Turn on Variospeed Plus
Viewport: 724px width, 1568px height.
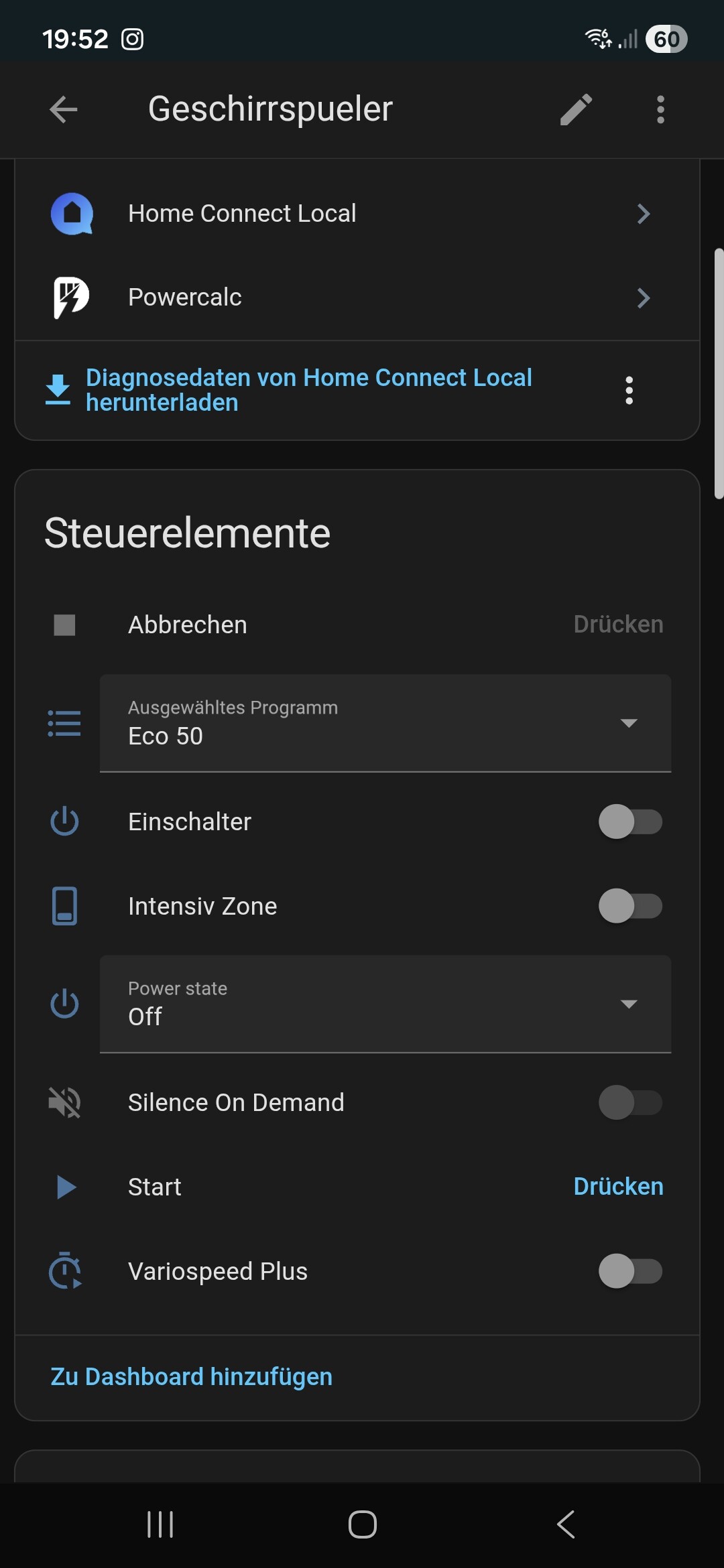click(x=630, y=1271)
